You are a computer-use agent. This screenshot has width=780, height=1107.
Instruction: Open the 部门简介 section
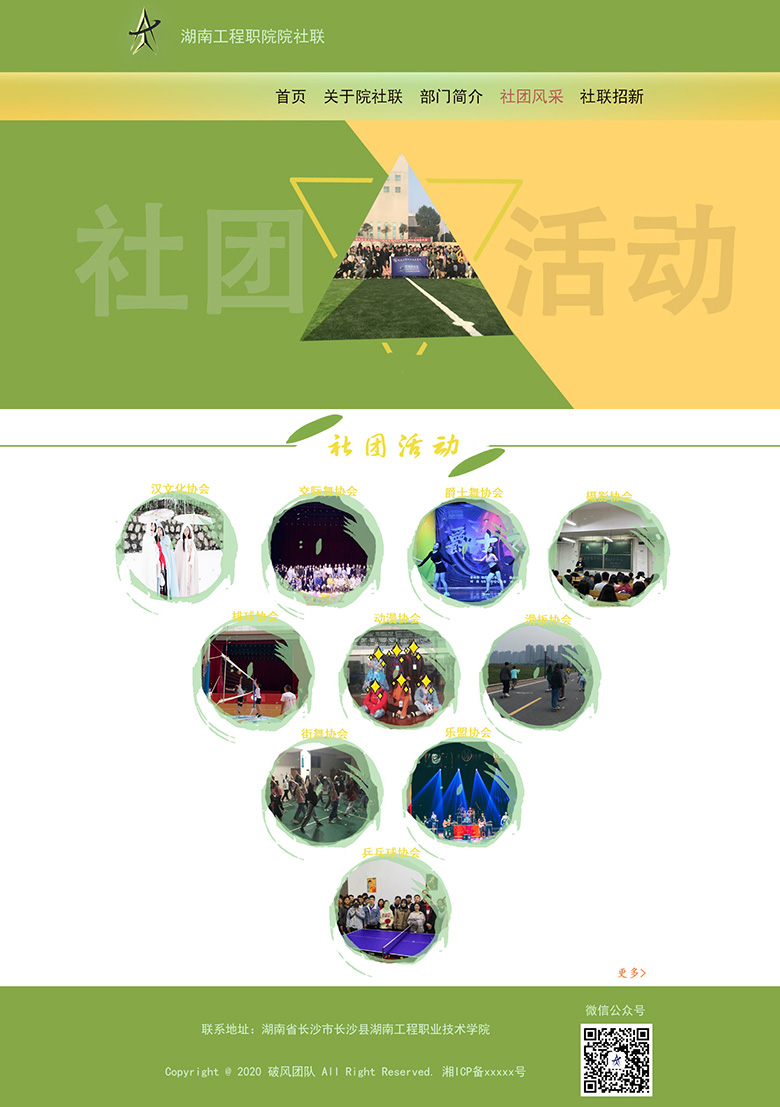tap(451, 97)
